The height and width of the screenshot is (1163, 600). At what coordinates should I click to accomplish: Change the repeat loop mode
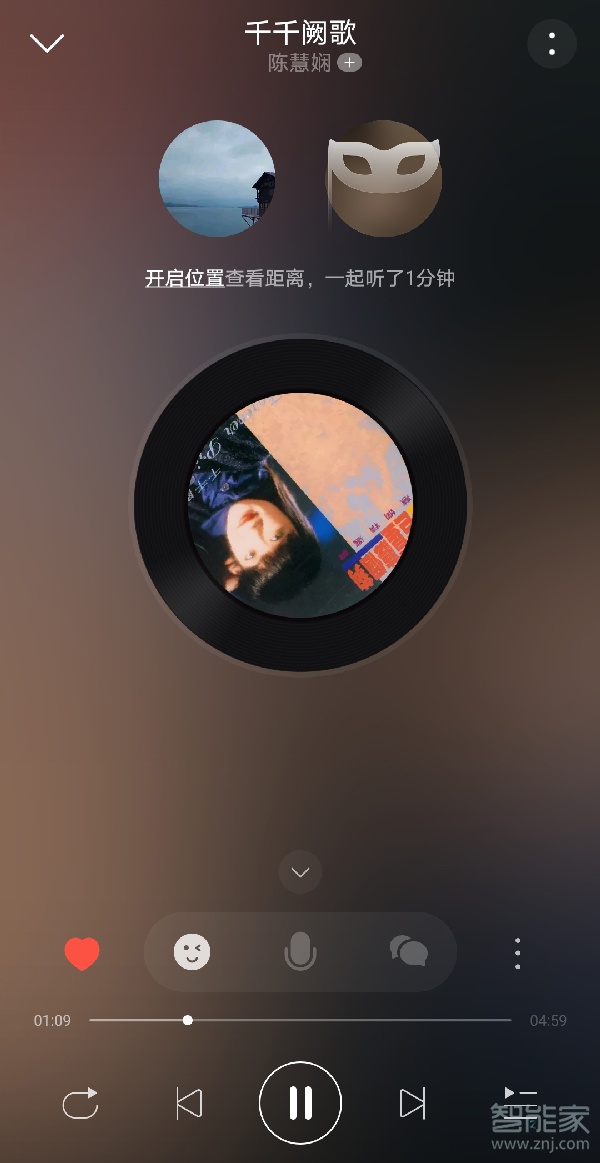coord(80,1104)
